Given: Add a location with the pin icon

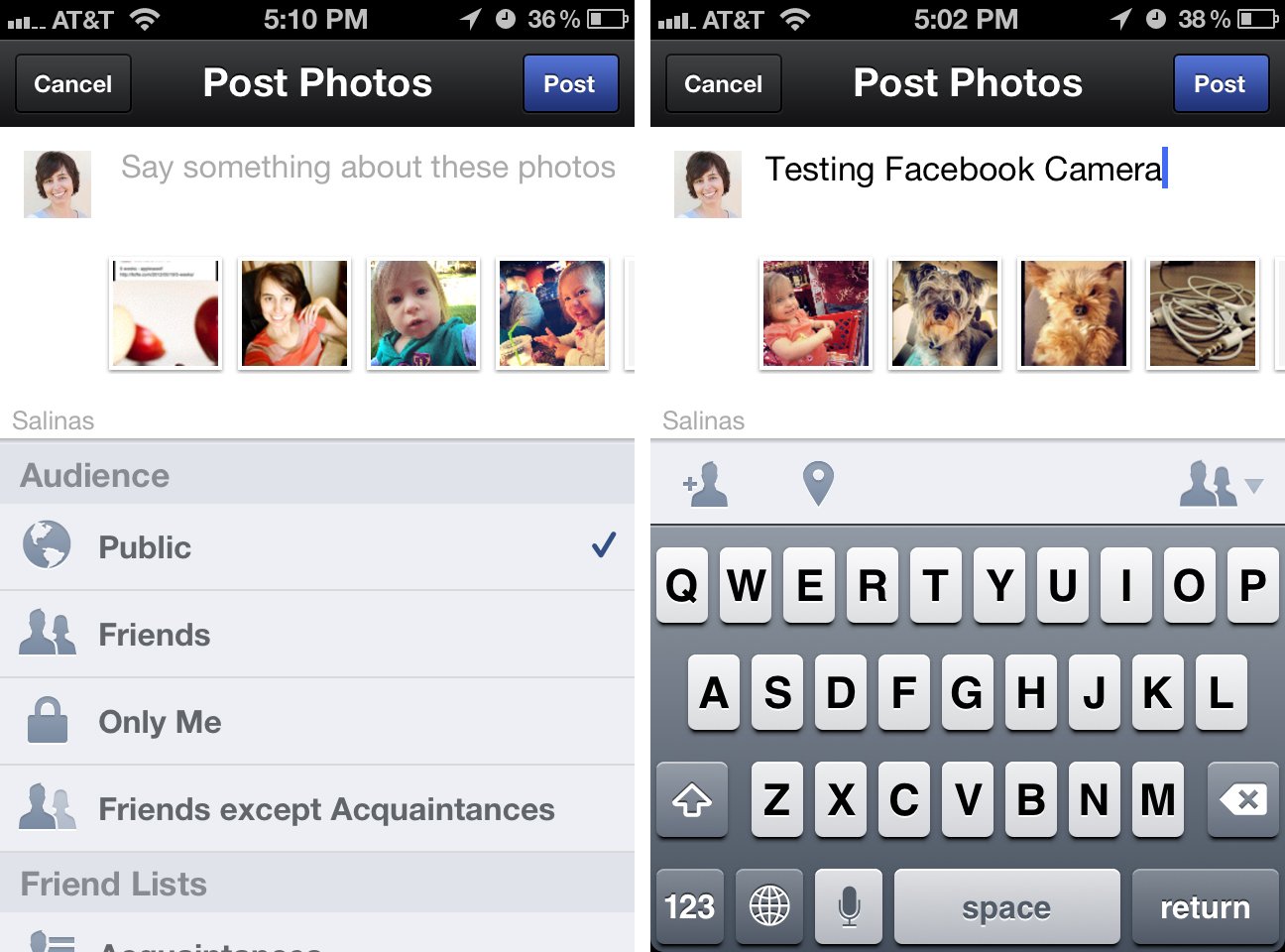Looking at the screenshot, I should [817, 484].
